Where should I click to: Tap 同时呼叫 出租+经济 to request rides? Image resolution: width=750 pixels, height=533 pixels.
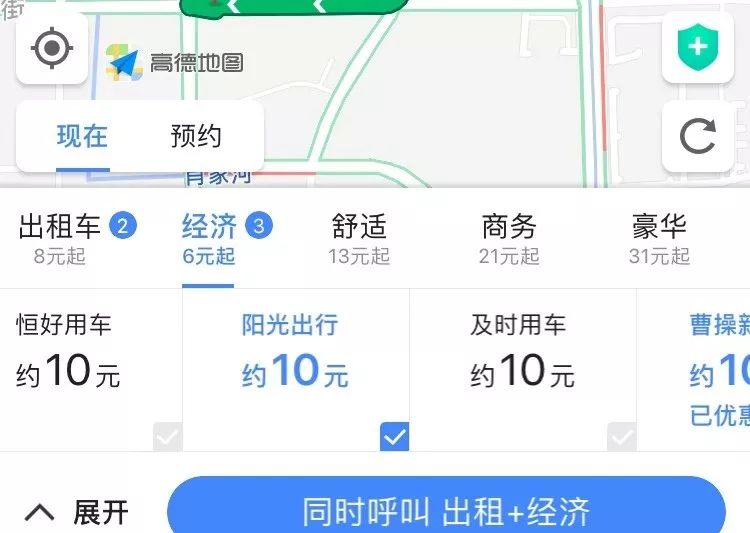446,510
